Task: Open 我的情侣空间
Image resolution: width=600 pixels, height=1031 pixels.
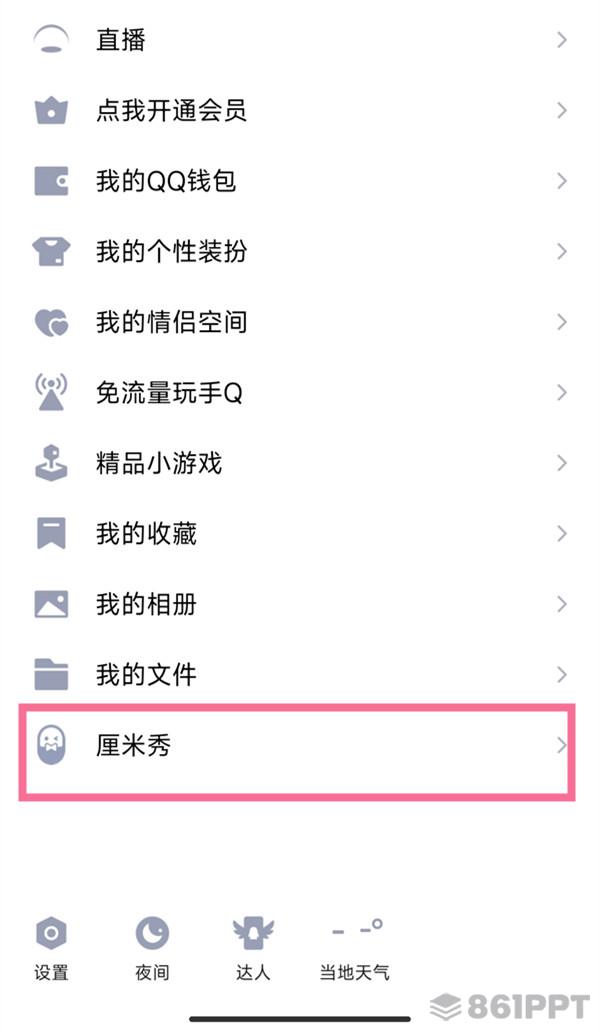Action: 300,322
